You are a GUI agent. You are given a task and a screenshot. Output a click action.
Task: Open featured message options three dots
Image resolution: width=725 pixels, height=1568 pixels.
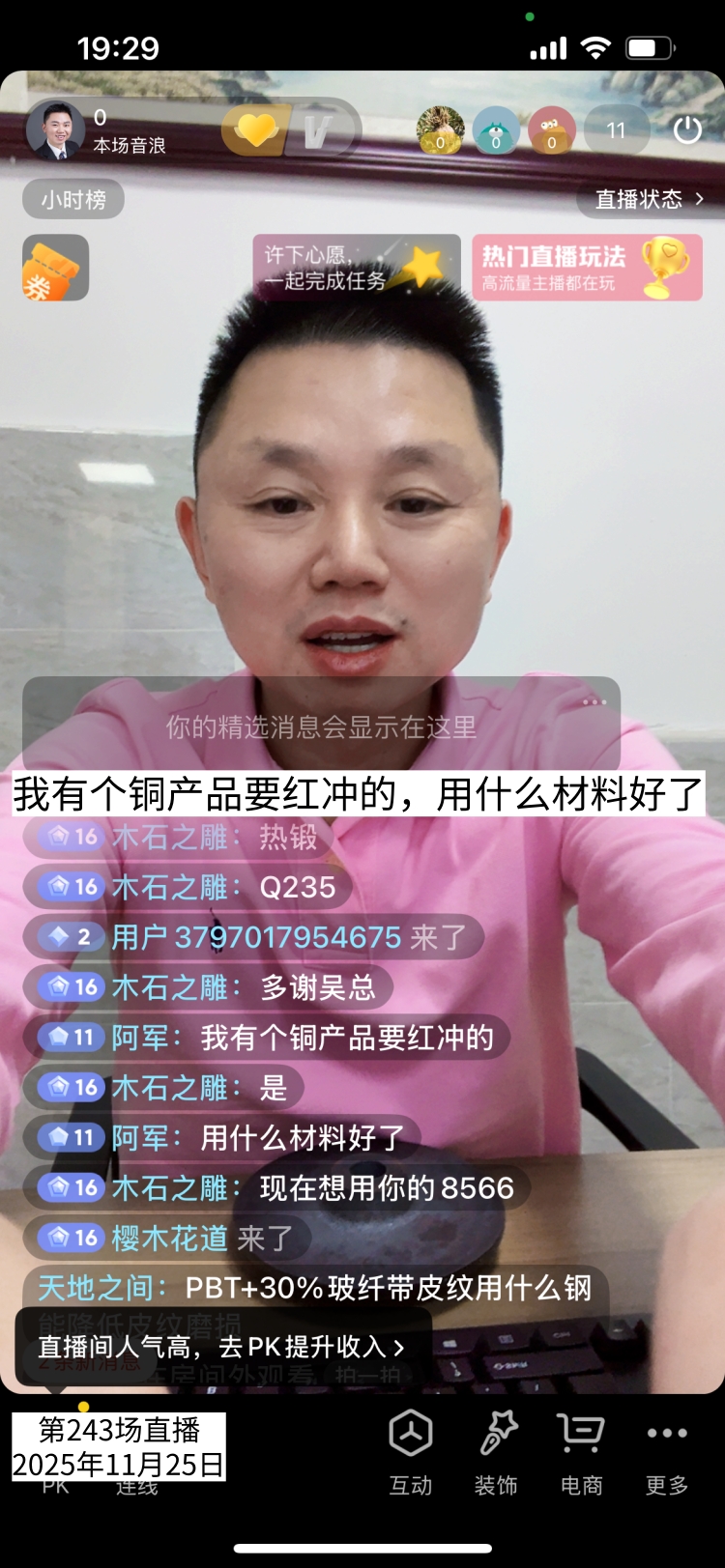(594, 702)
